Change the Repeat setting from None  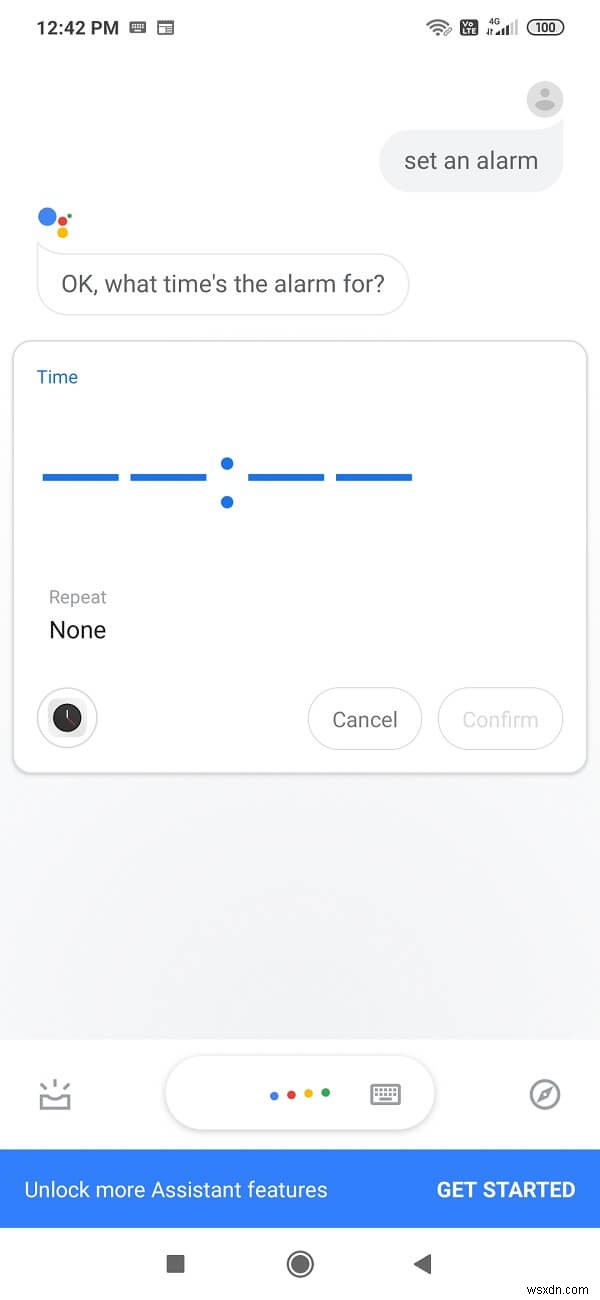click(78, 629)
